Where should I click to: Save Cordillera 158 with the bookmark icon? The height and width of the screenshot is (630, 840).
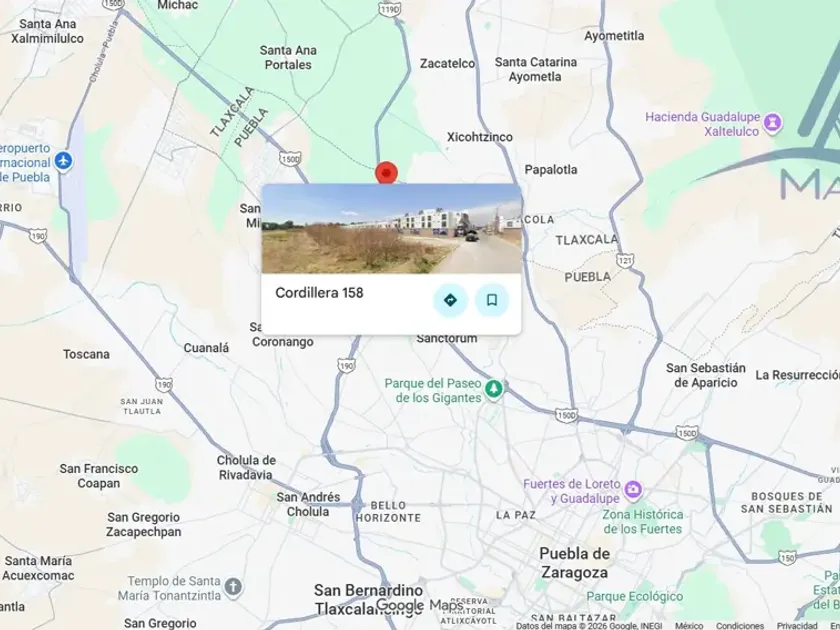pos(492,300)
